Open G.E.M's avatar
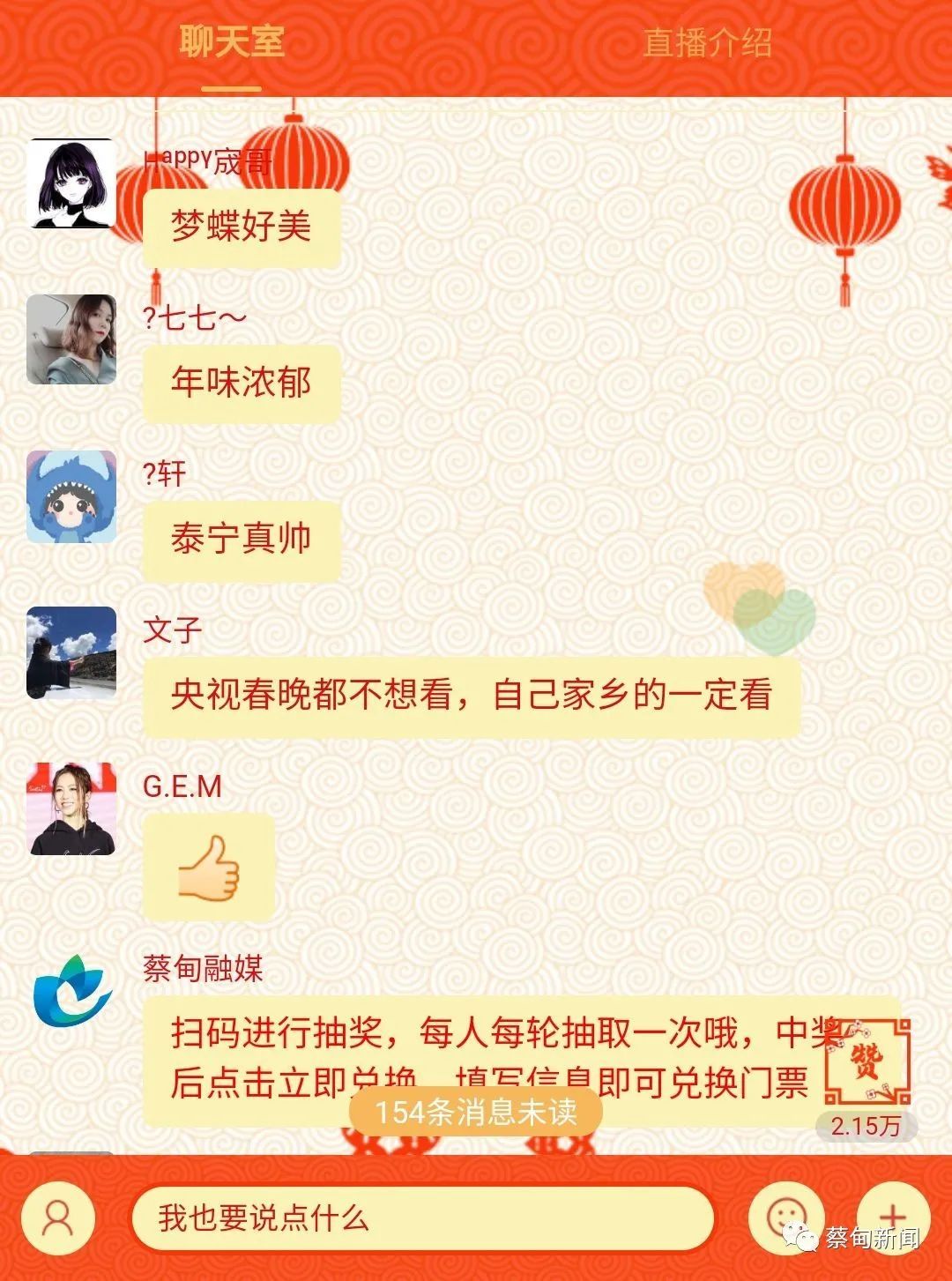Image resolution: width=952 pixels, height=1281 pixels. 71,809
